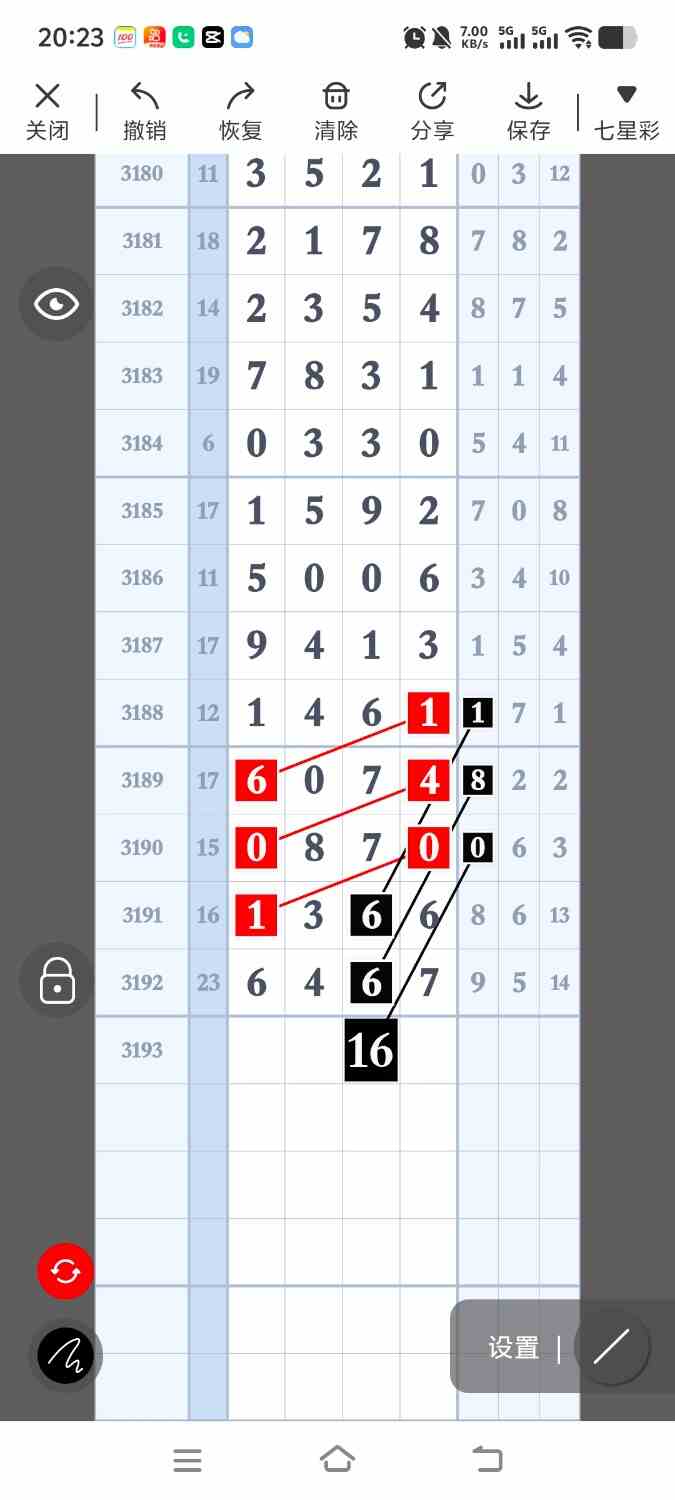Choose the straight line drawing tool
The width and height of the screenshot is (675, 1500).
coord(611,1347)
